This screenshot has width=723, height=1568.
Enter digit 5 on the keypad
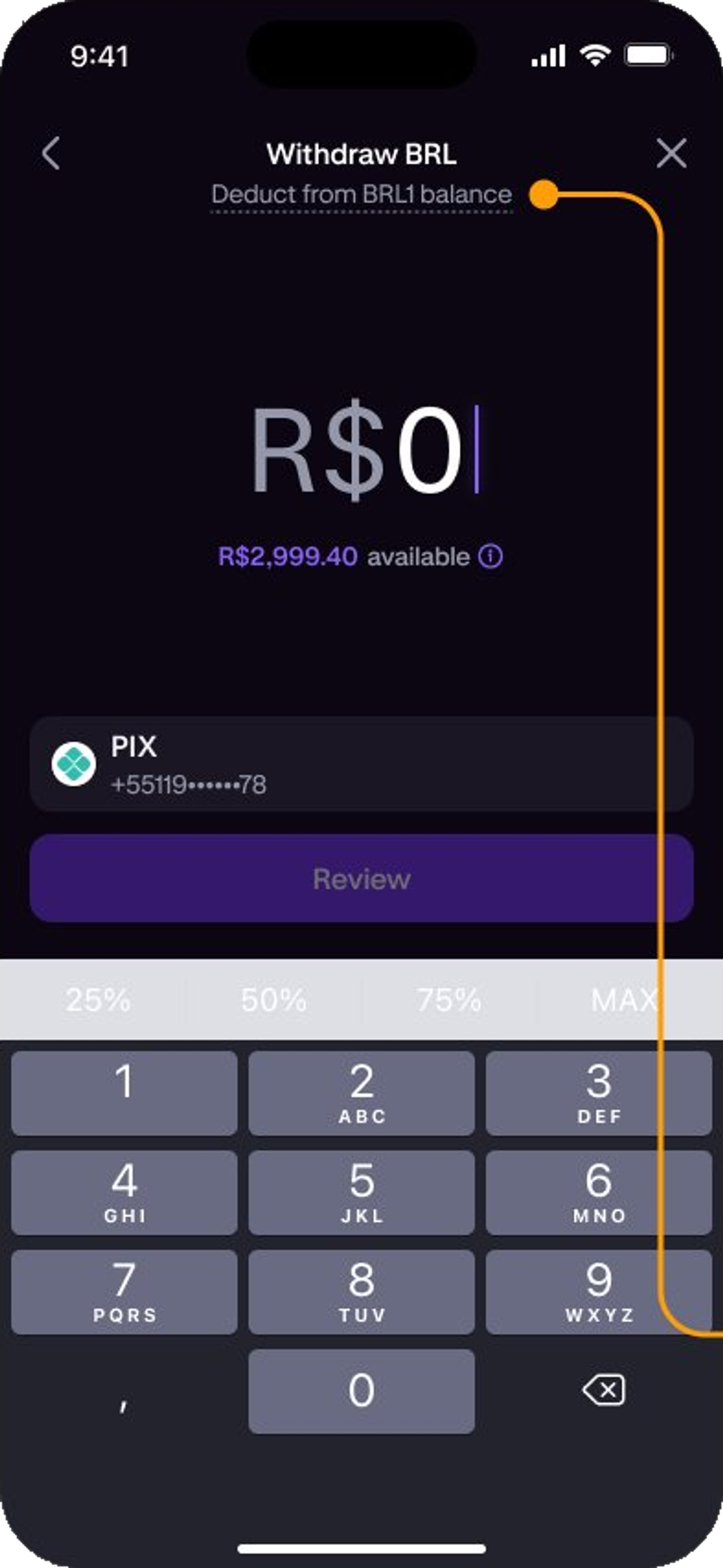point(361,1192)
